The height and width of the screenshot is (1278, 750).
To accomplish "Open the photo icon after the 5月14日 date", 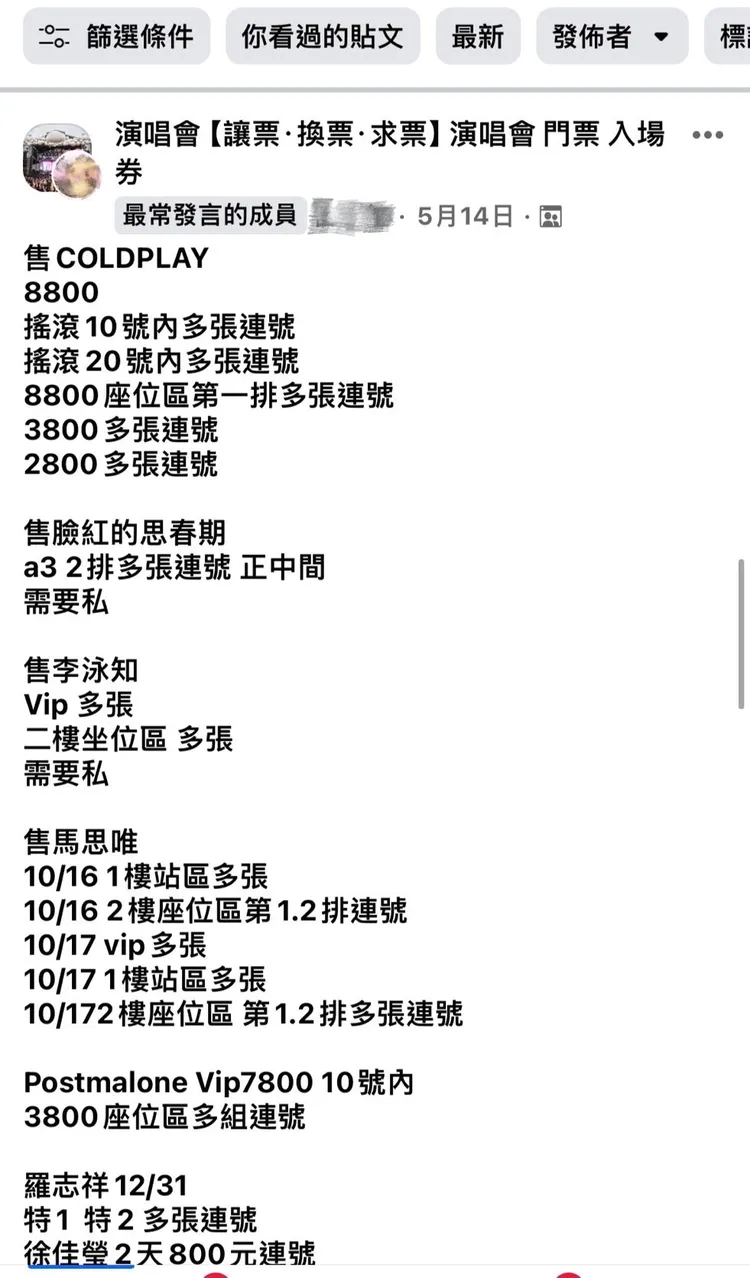I will tap(549, 213).
